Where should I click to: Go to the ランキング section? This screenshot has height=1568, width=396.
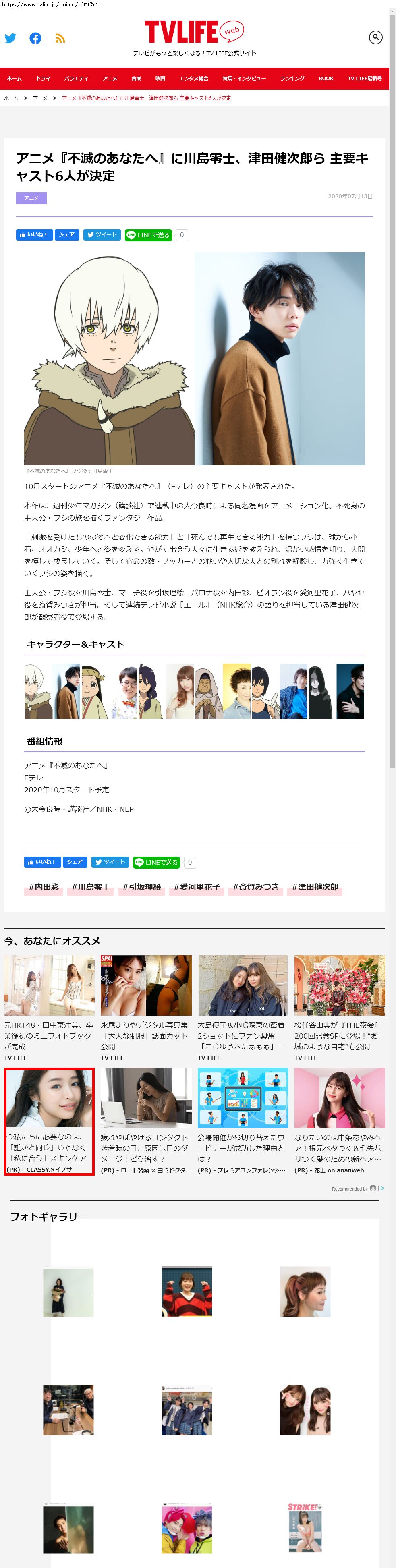pos(292,79)
